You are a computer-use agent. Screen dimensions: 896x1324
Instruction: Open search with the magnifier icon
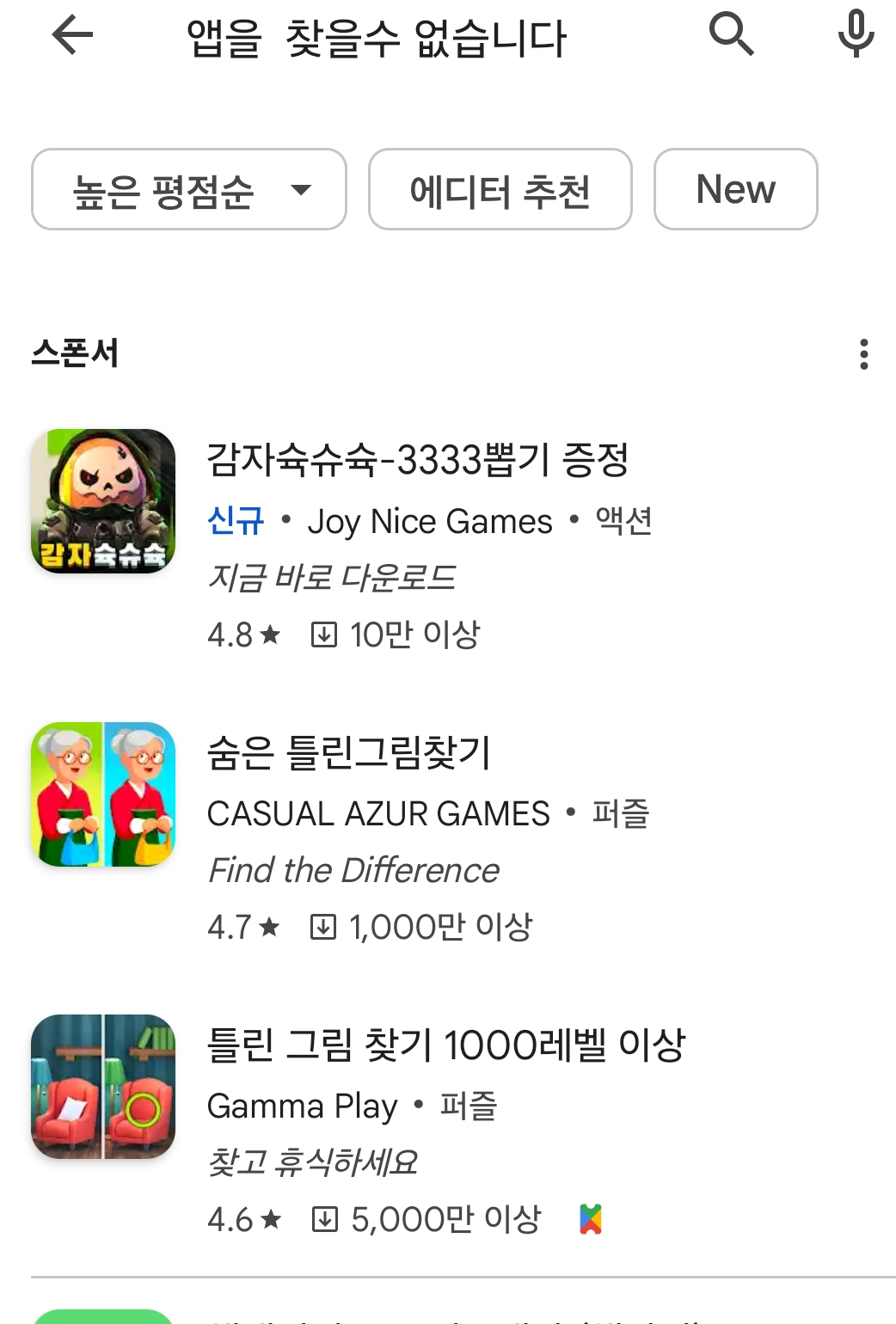click(732, 34)
